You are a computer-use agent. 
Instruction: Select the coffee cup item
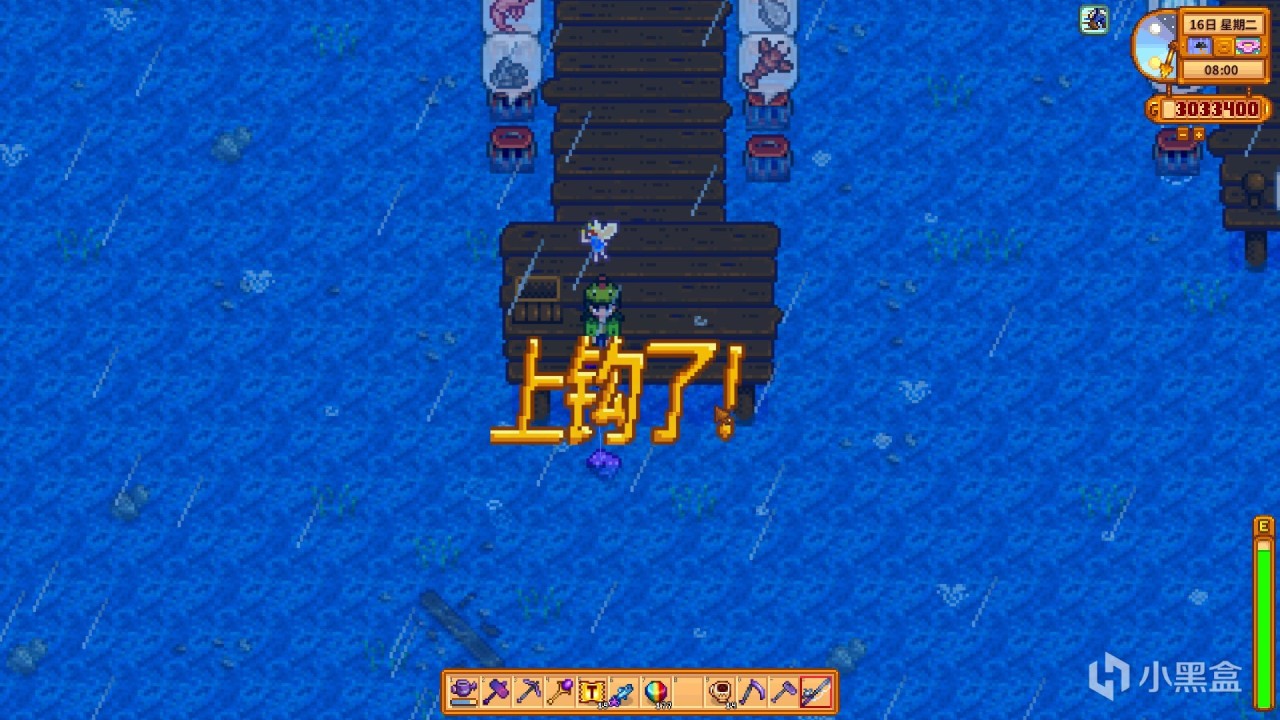tap(720, 691)
